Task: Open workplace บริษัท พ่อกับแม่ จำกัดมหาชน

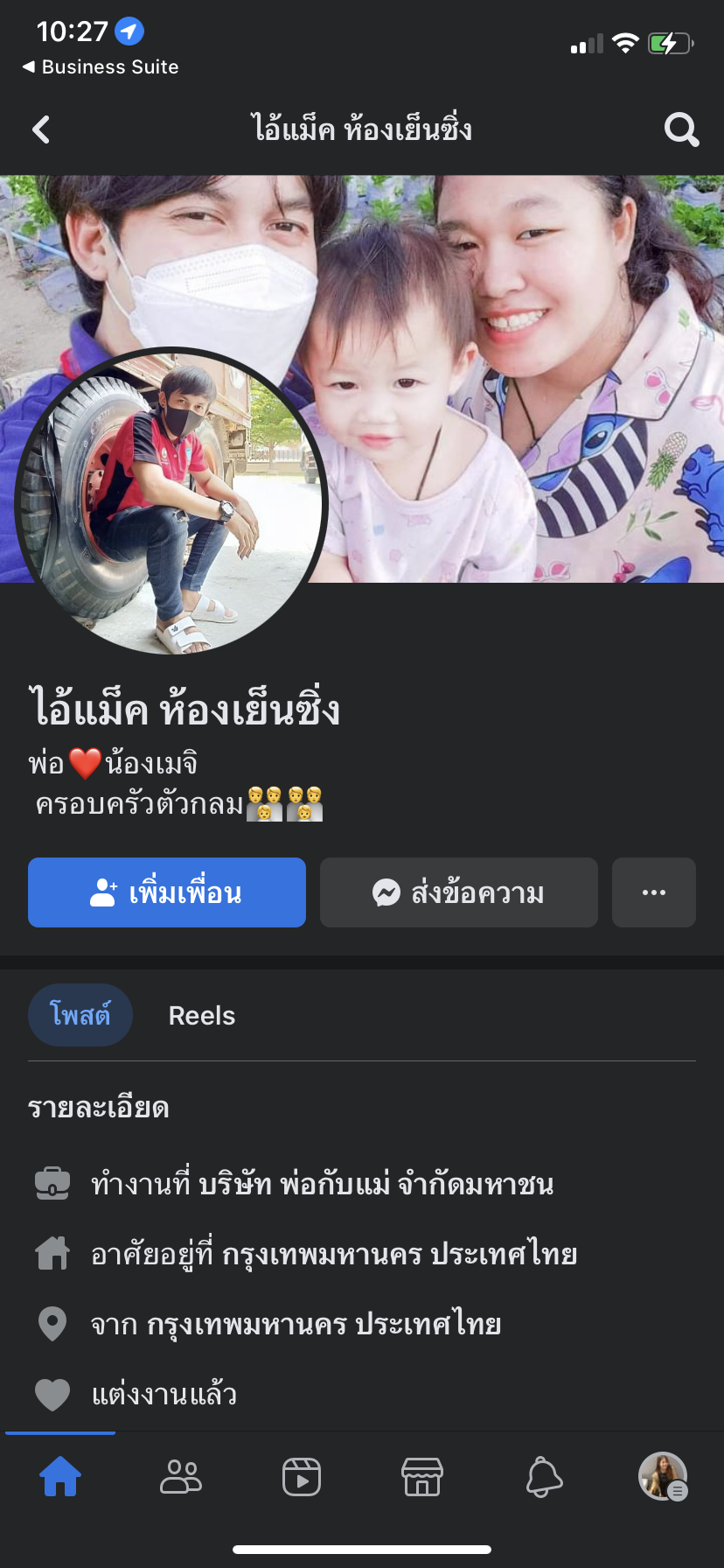Action: pos(376,1185)
